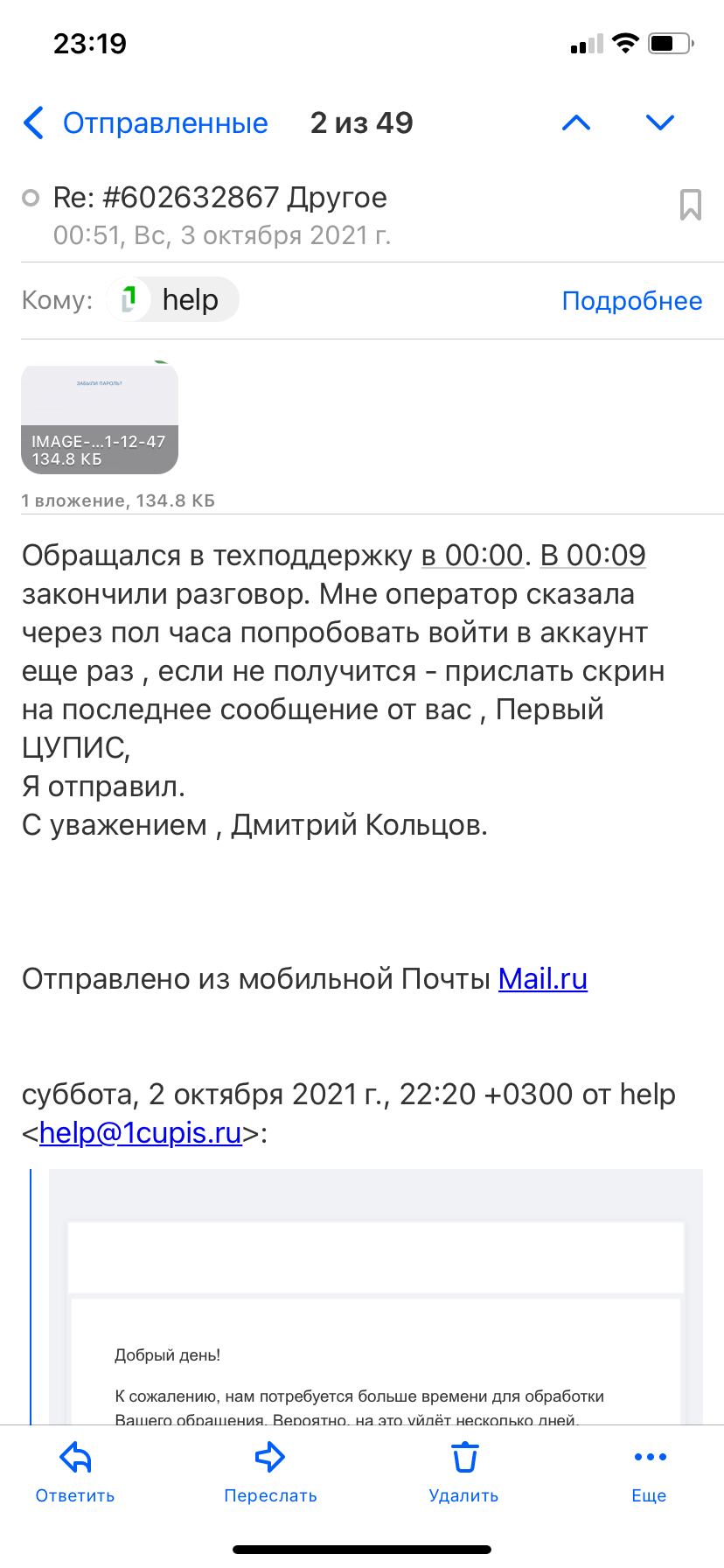
Task: Show details via Подробнее
Action: click(x=631, y=301)
